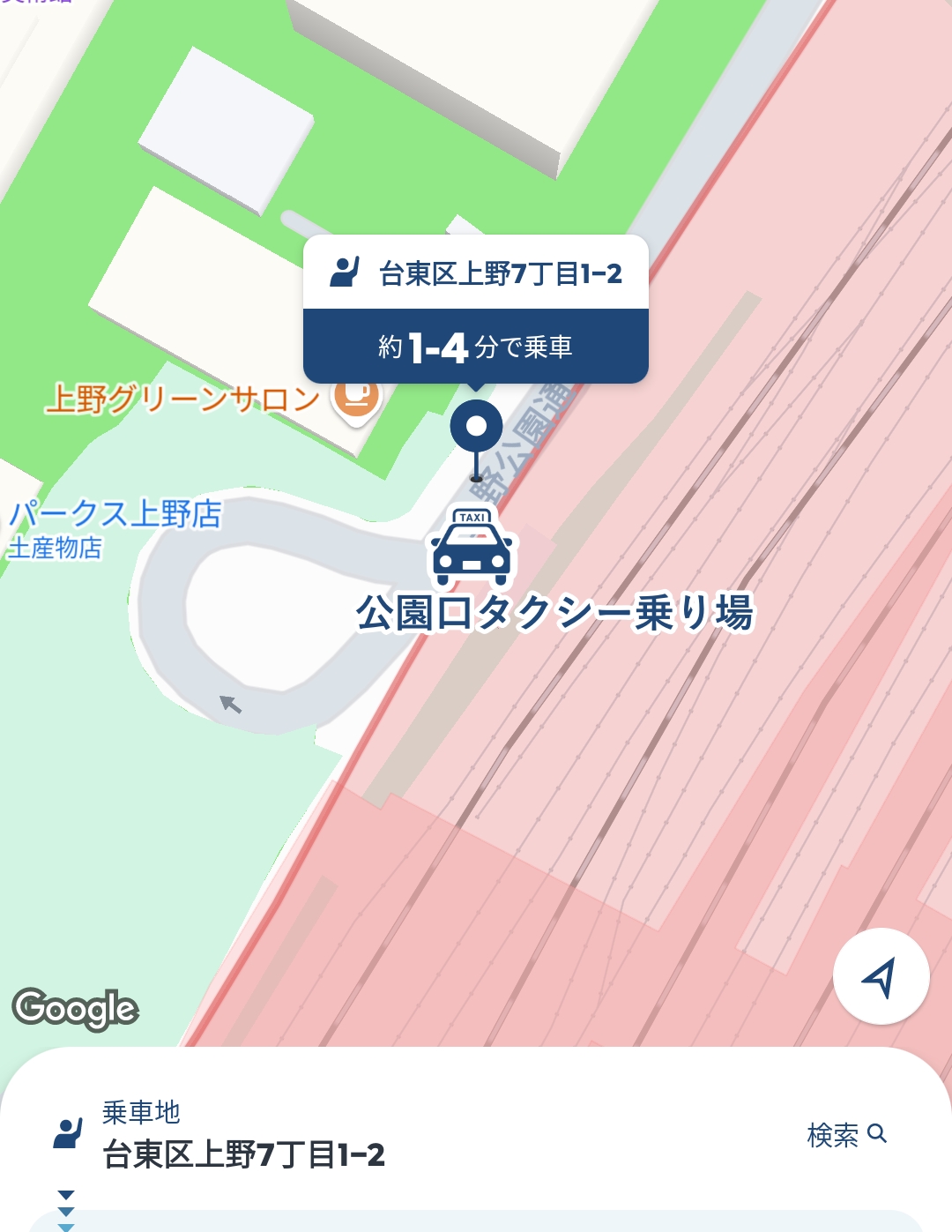Tap 検索 to search pickup location

click(x=846, y=1134)
